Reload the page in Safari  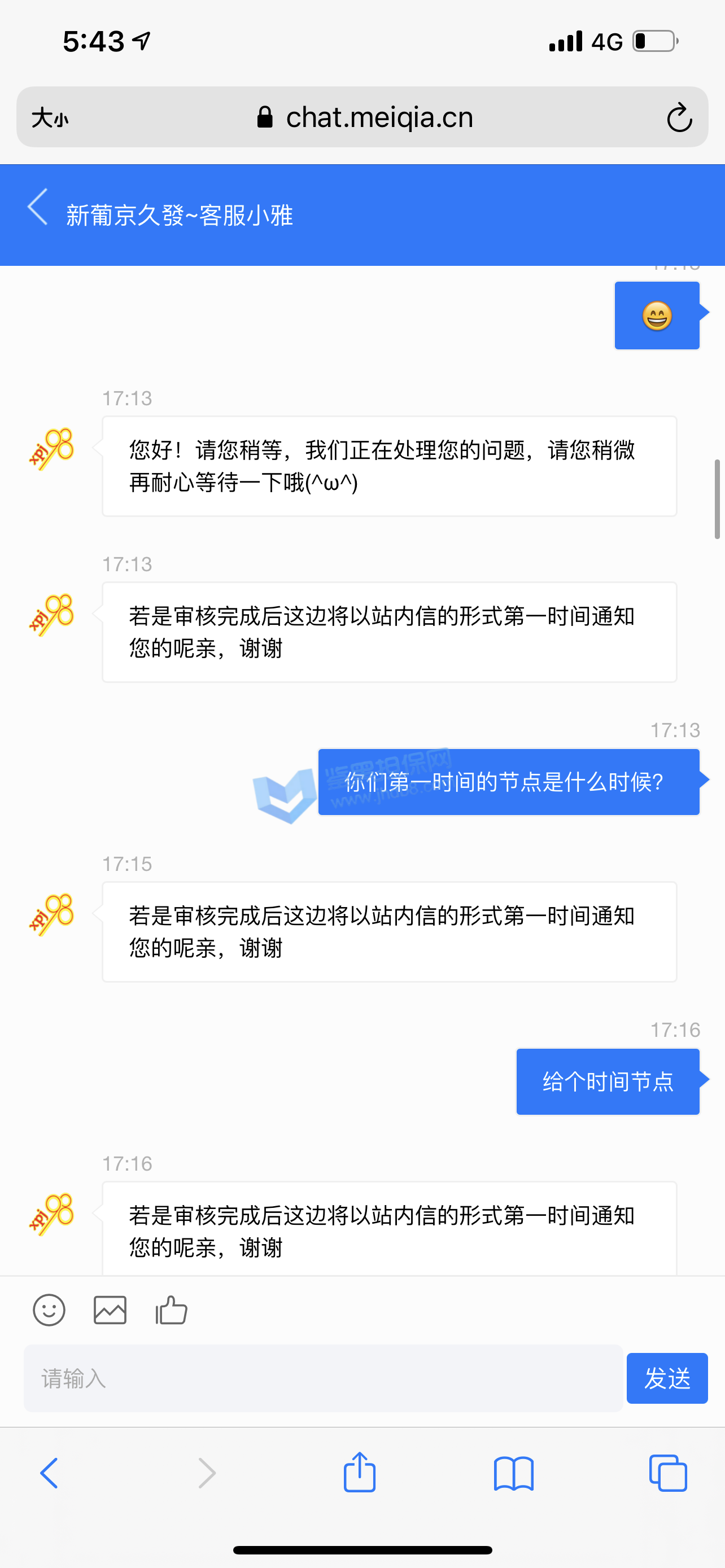679,117
